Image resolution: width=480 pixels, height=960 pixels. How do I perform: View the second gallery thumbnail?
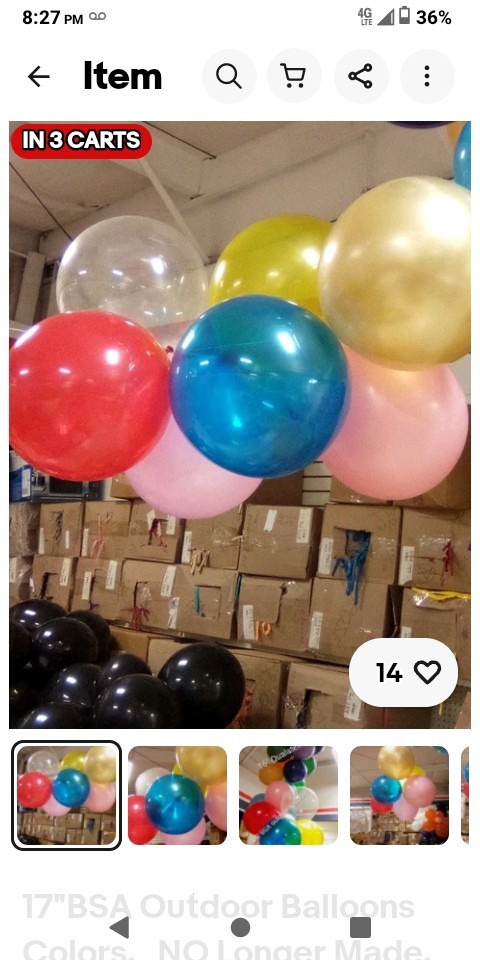(x=178, y=795)
